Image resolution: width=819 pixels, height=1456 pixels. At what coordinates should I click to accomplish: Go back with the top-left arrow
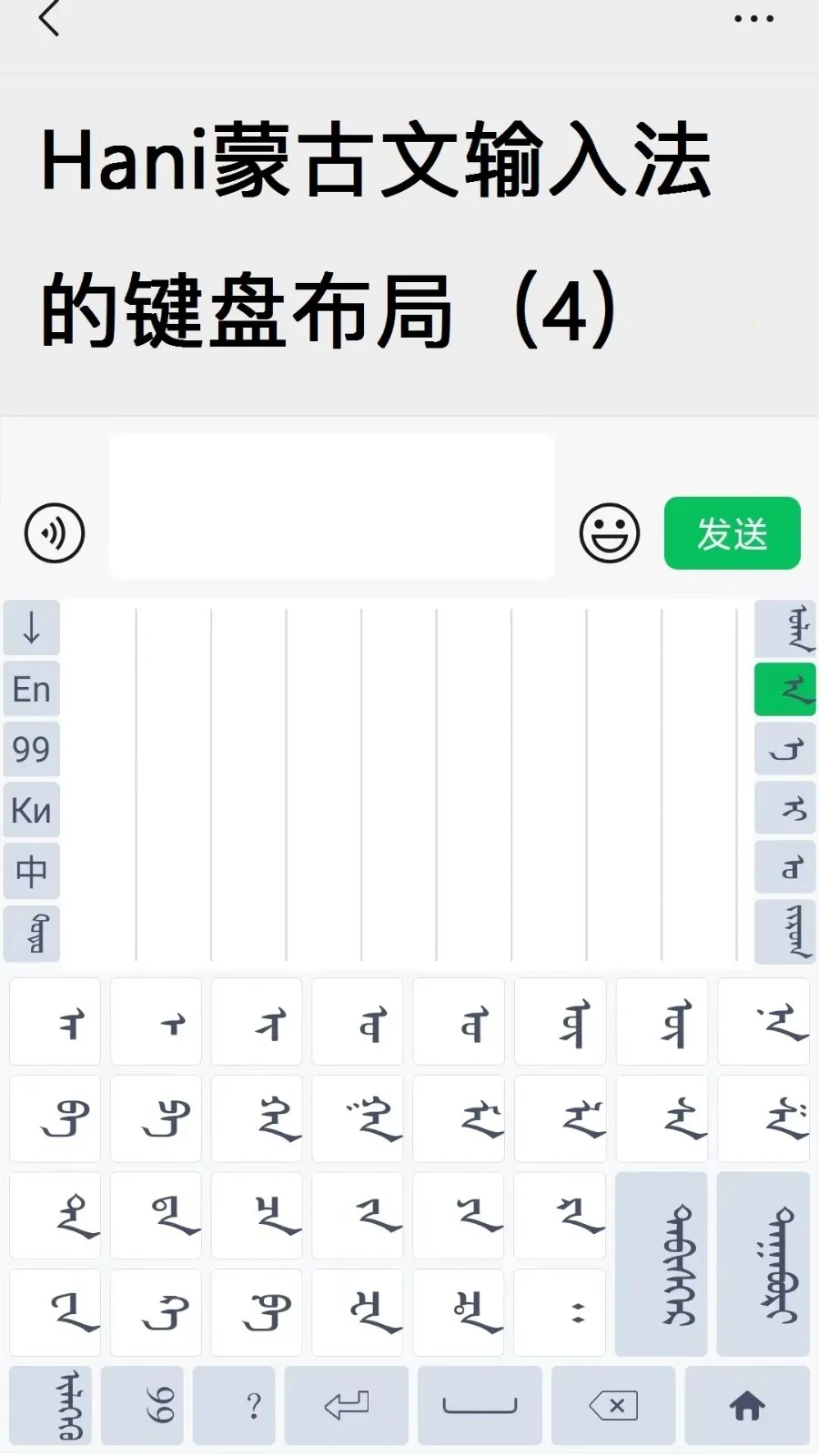pyautogui.click(x=50, y=23)
